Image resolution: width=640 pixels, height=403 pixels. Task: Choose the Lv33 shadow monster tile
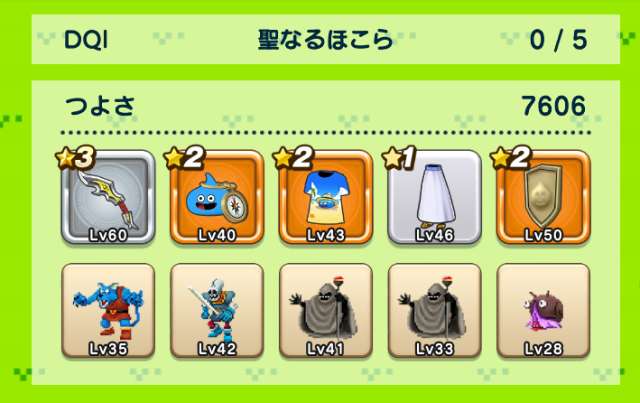(x=433, y=310)
